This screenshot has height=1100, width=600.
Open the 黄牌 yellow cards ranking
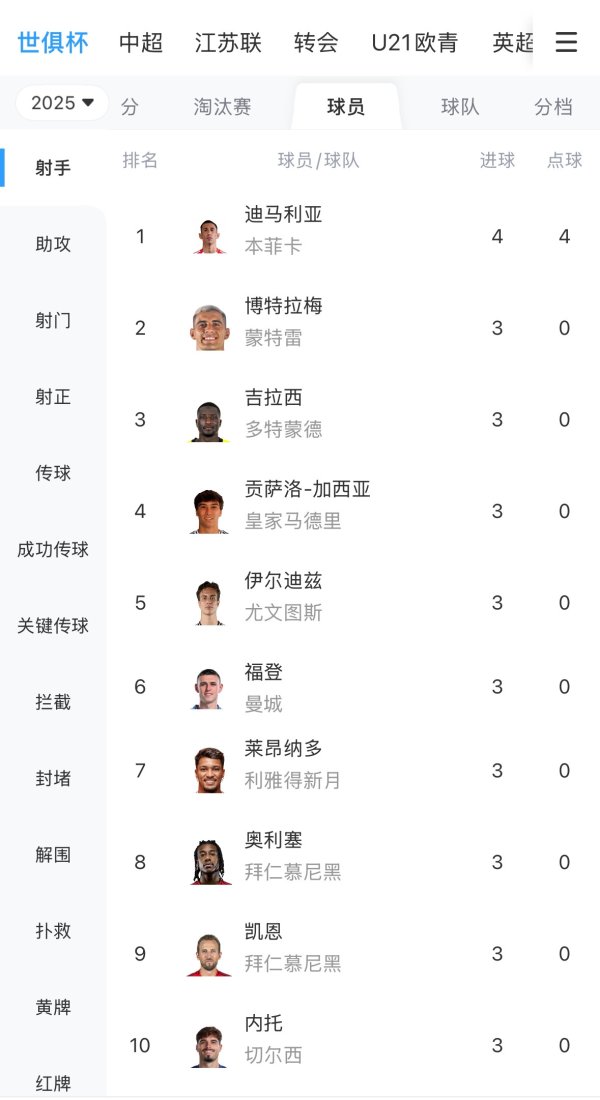[x=53, y=1007]
